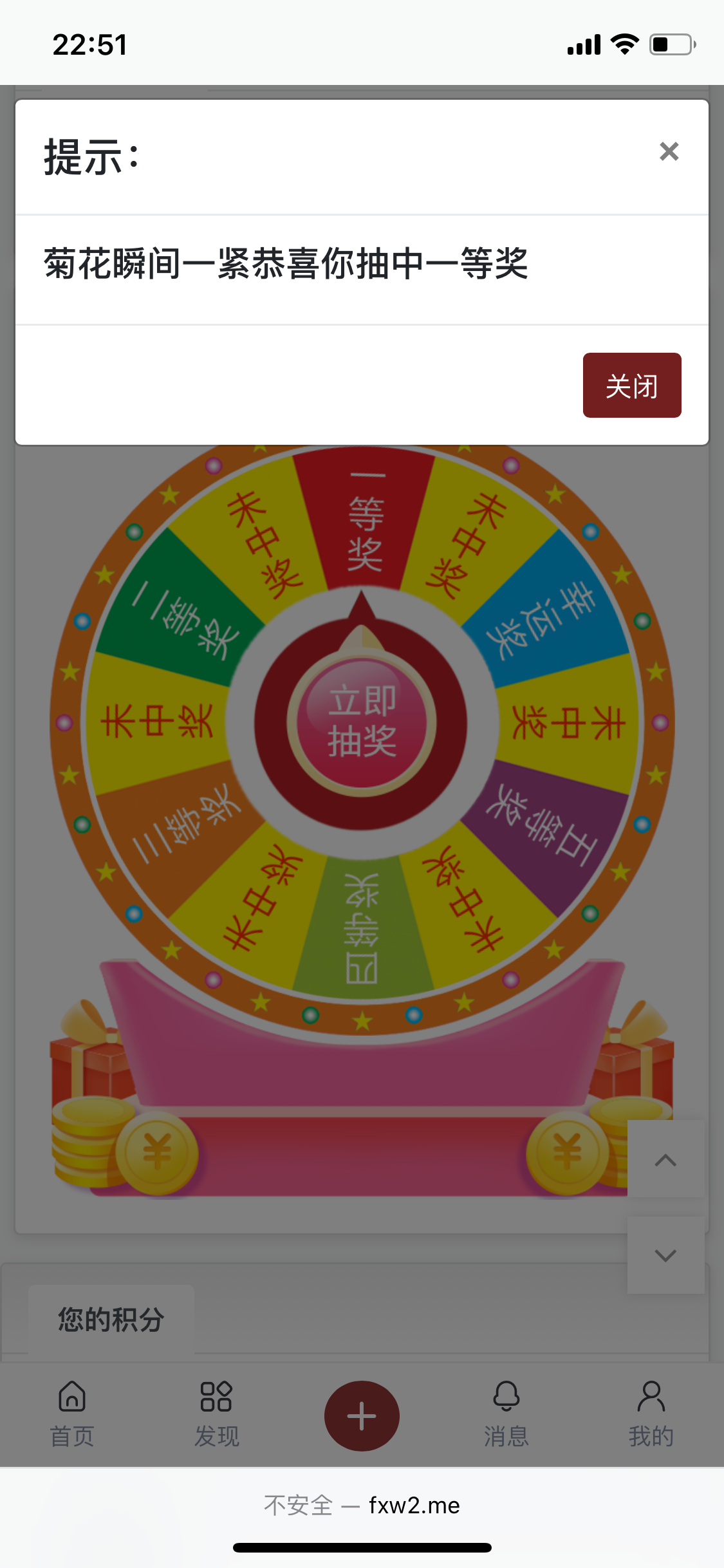
Task: Tap the red plus create button
Action: point(362,1415)
